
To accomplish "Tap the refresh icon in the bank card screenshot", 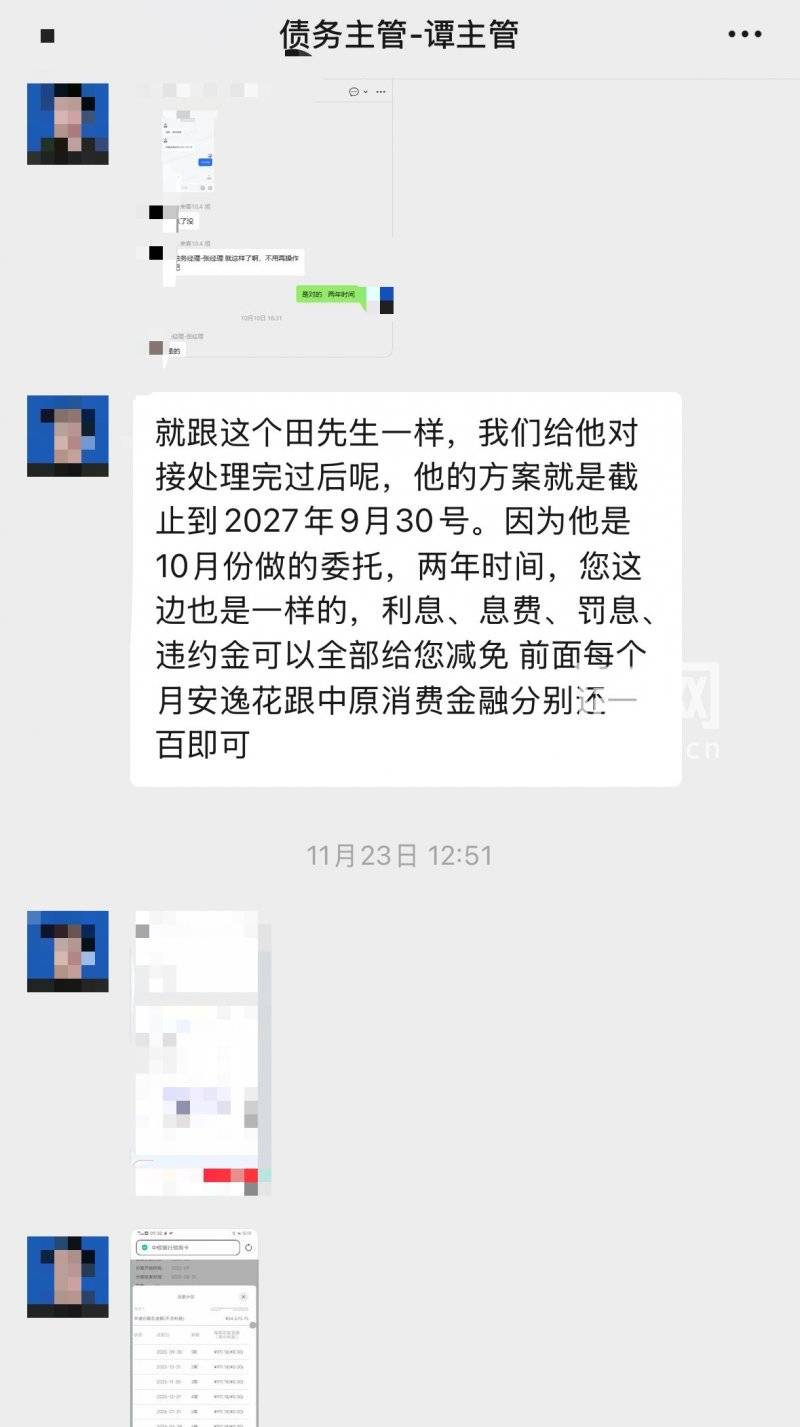I will tap(250, 1247).
